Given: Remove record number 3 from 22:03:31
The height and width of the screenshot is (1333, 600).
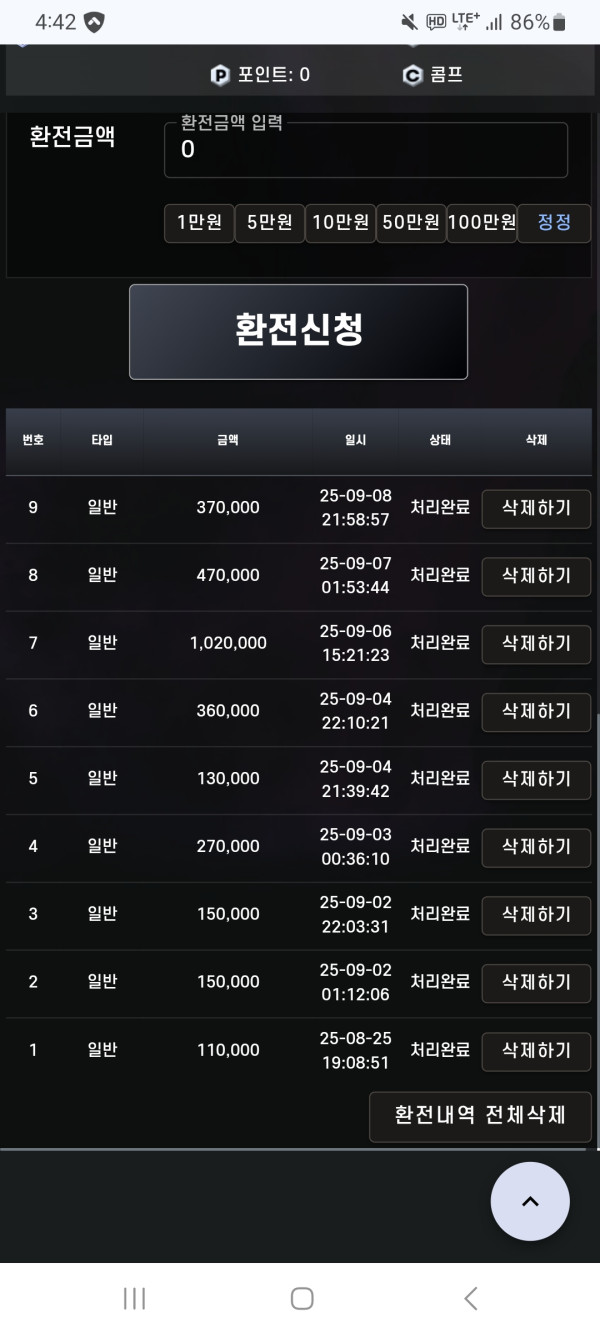Looking at the screenshot, I should 536,915.
